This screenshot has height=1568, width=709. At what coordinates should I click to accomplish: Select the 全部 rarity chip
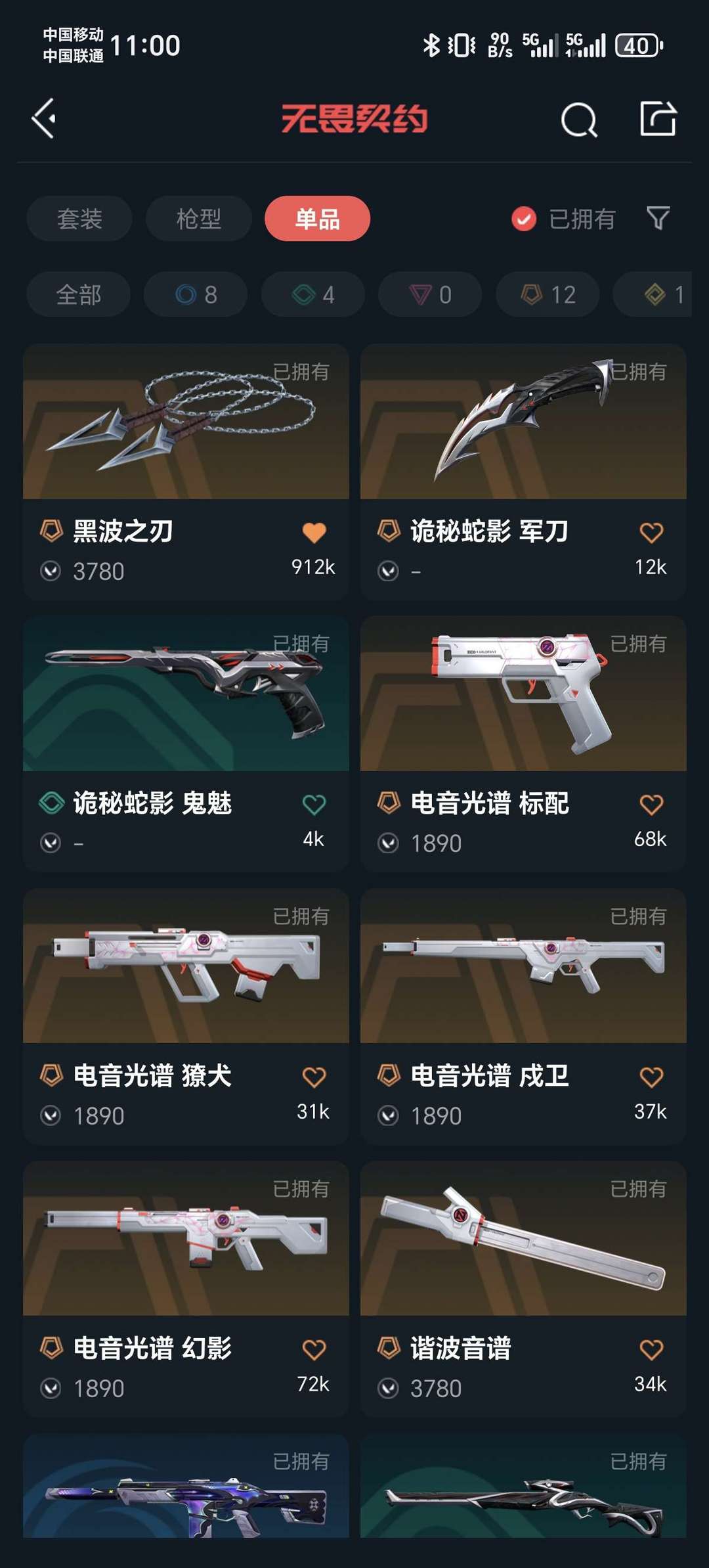(79, 294)
